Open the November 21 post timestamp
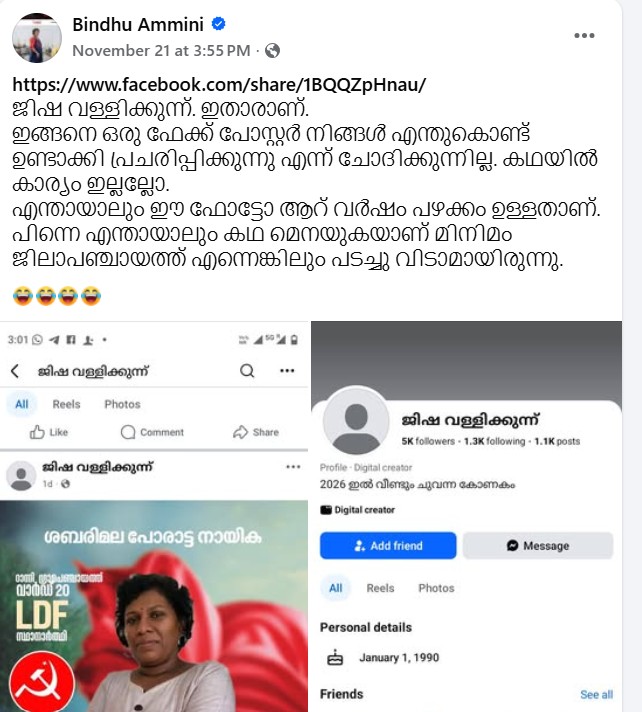642x712 pixels. pos(162,50)
